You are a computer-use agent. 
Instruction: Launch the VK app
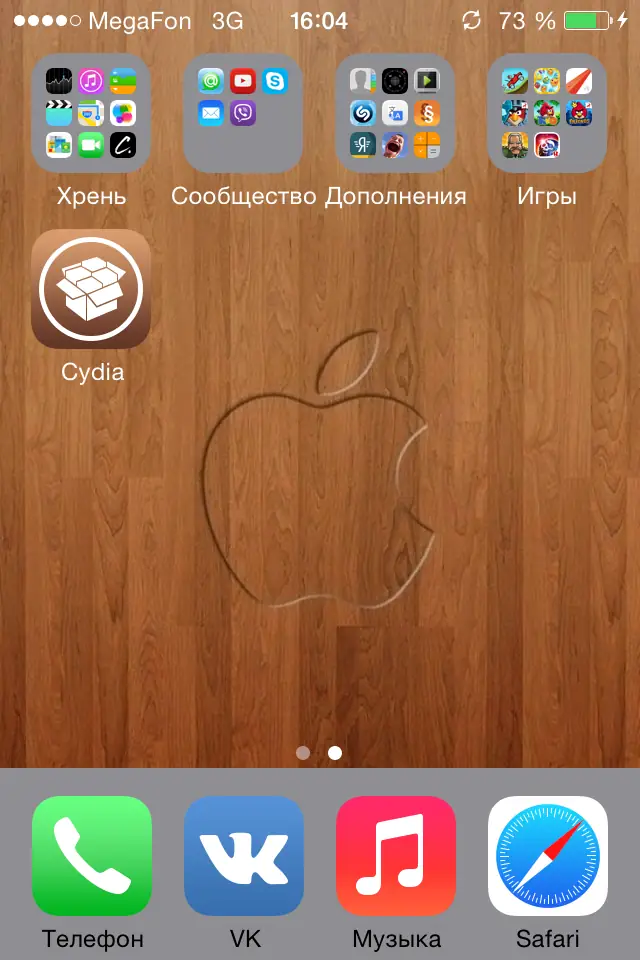tap(243, 856)
